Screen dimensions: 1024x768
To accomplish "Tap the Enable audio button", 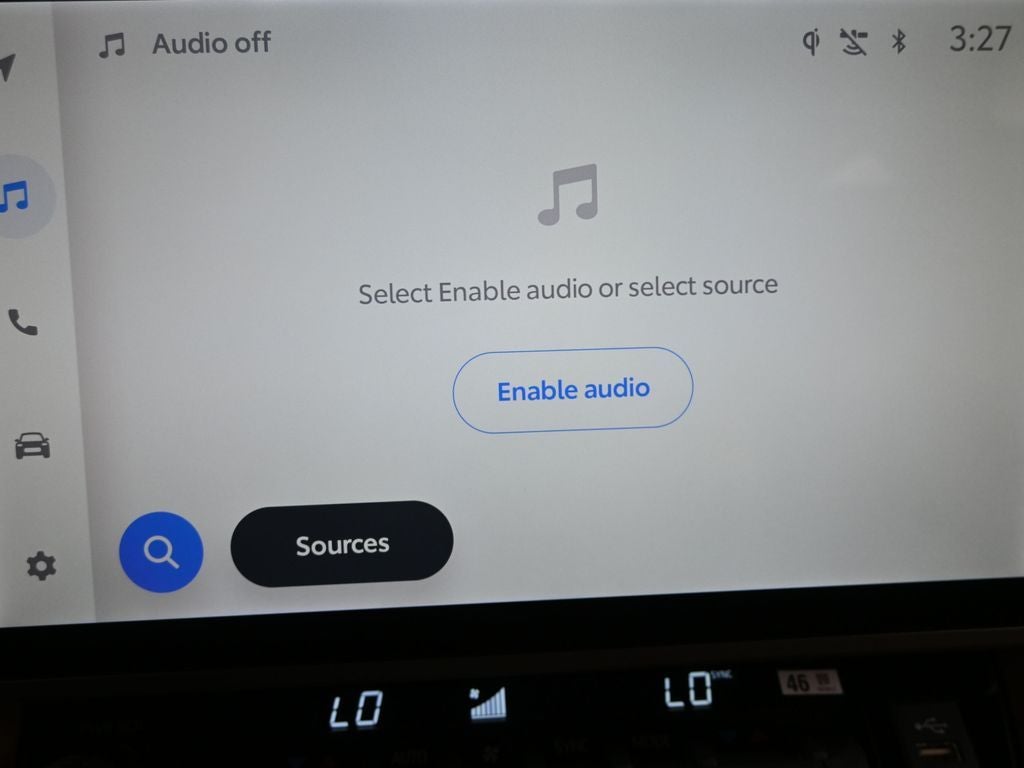I will [x=572, y=389].
